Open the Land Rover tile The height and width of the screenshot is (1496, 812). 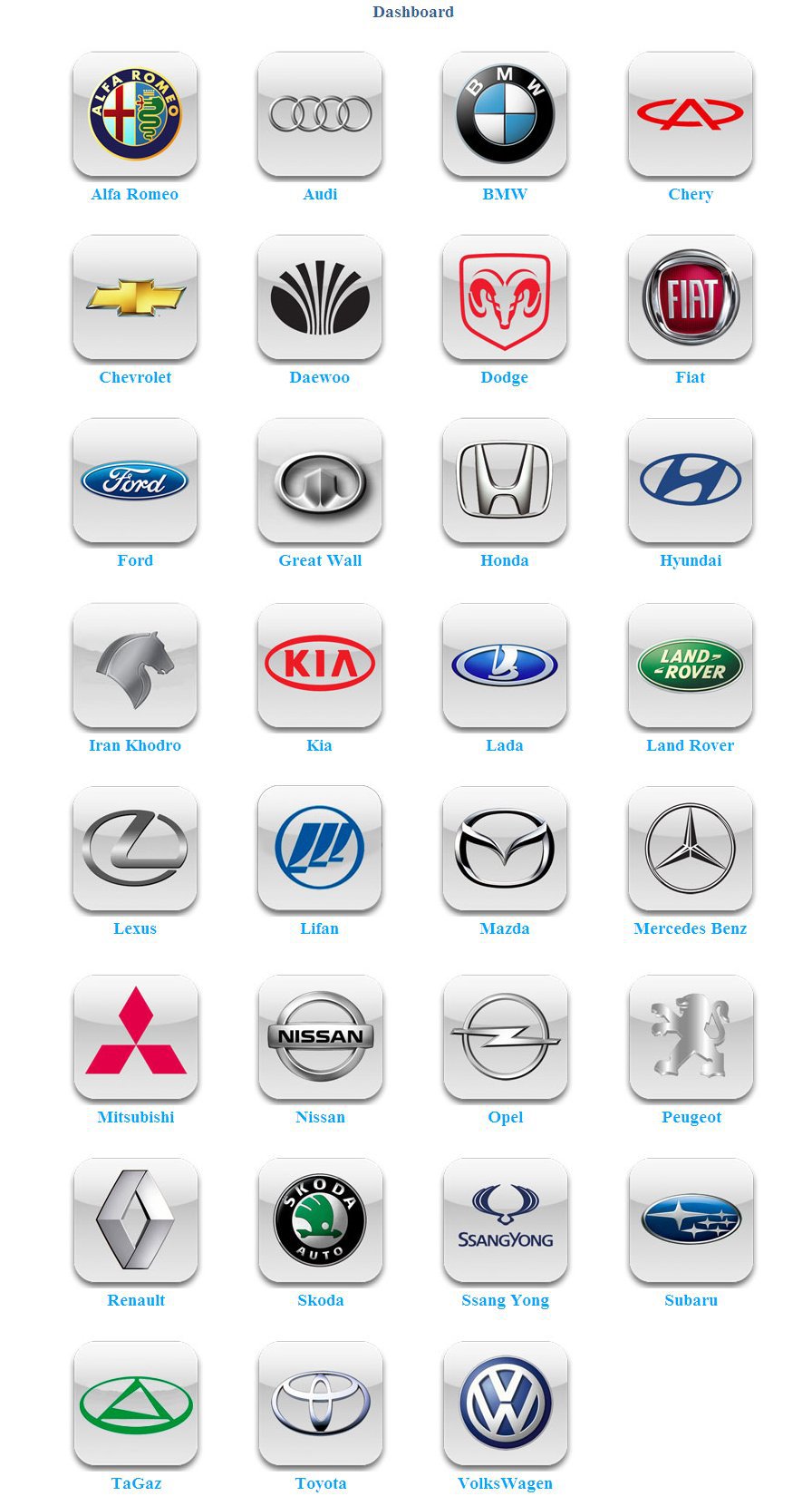(x=691, y=665)
